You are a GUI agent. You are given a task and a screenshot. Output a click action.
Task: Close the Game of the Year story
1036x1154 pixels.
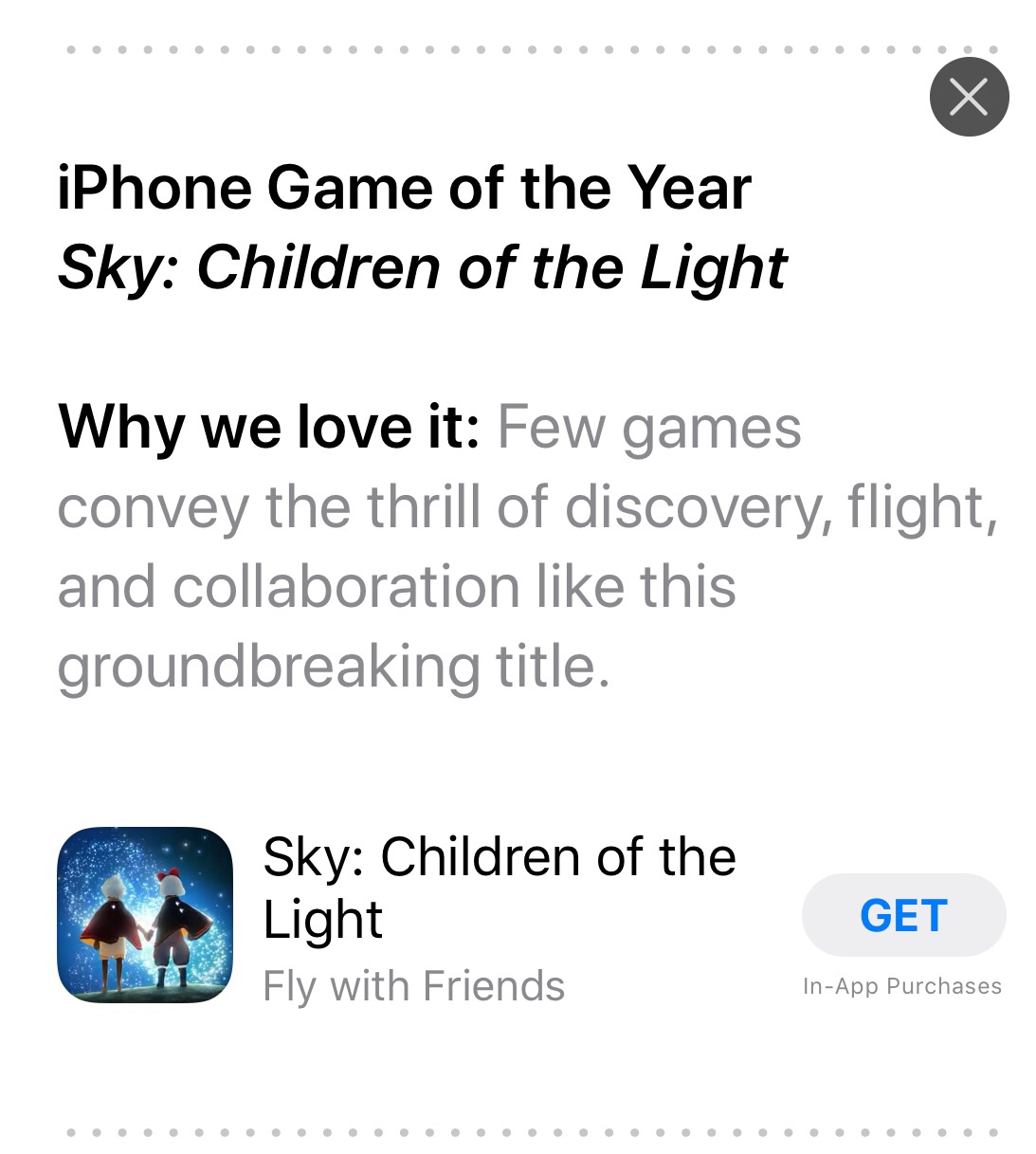pyautogui.click(x=969, y=97)
